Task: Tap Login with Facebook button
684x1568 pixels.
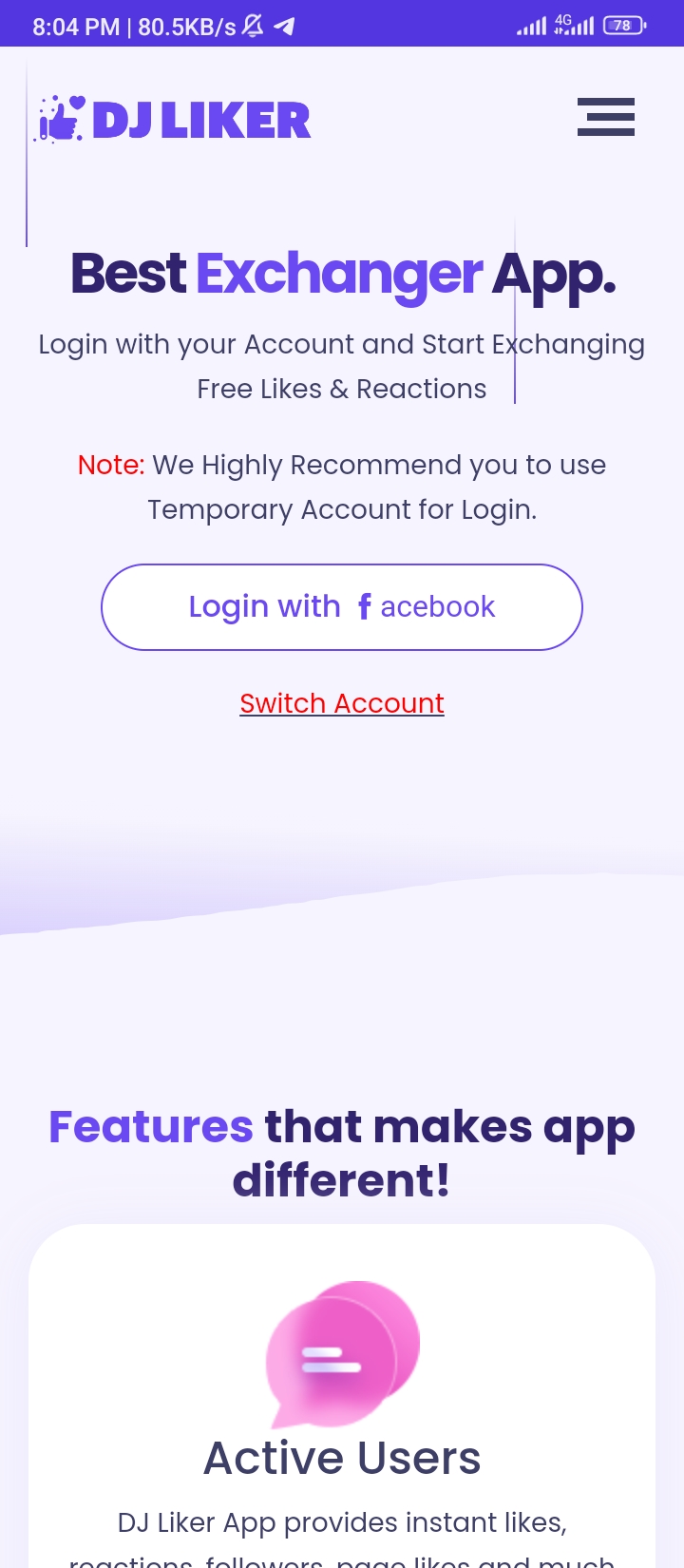Action: pyautogui.click(x=342, y=607)
